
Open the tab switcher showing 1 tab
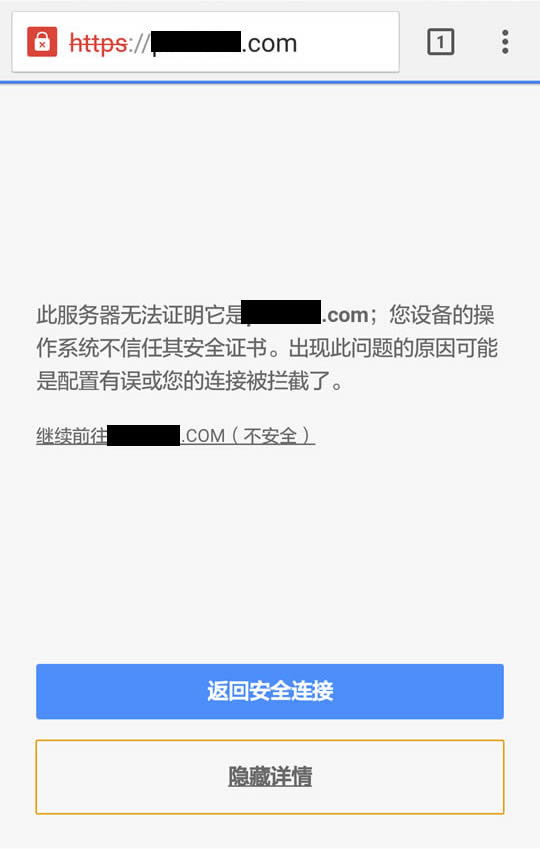440,42
